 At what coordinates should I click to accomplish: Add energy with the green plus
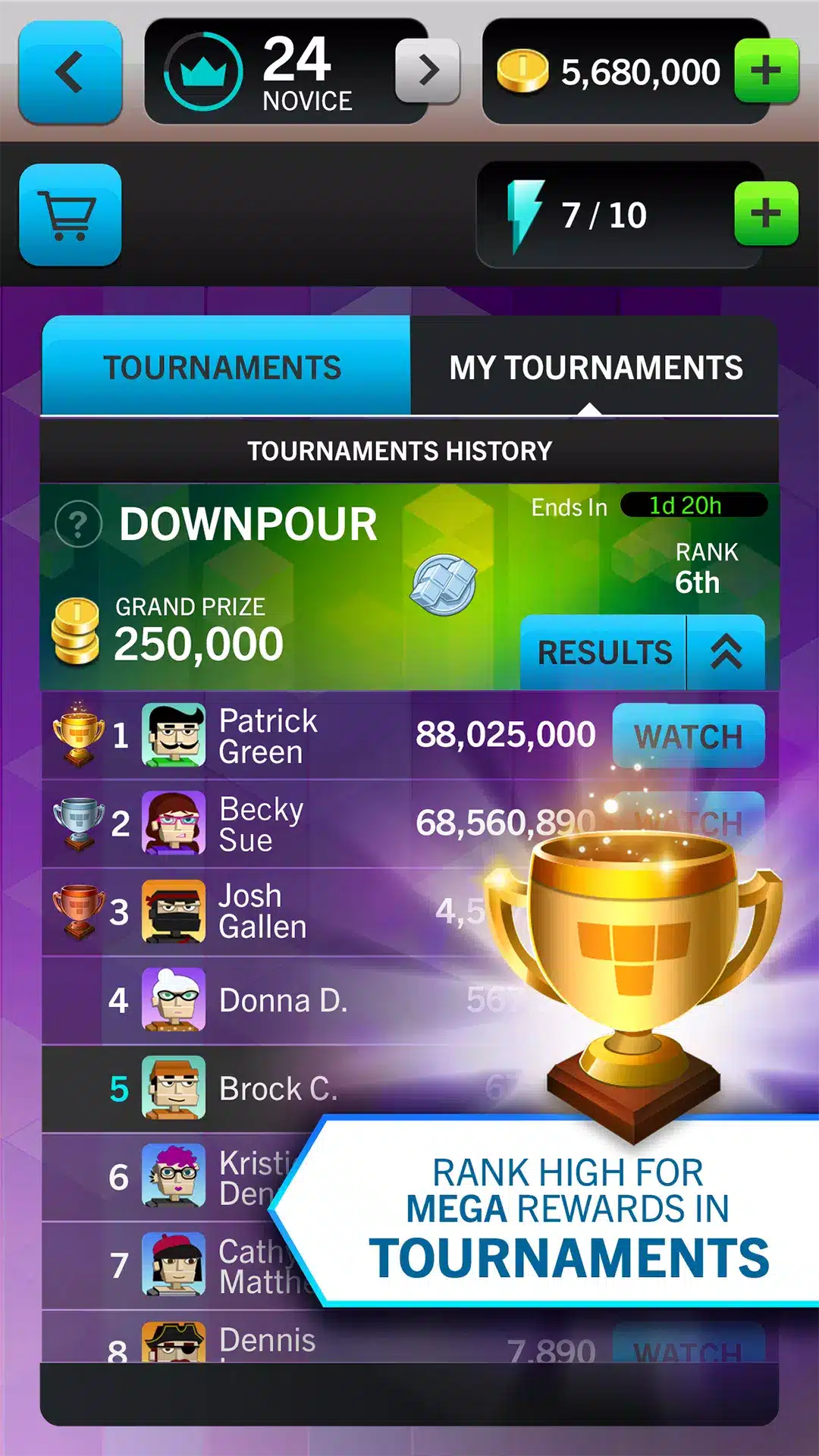(766, 214)
